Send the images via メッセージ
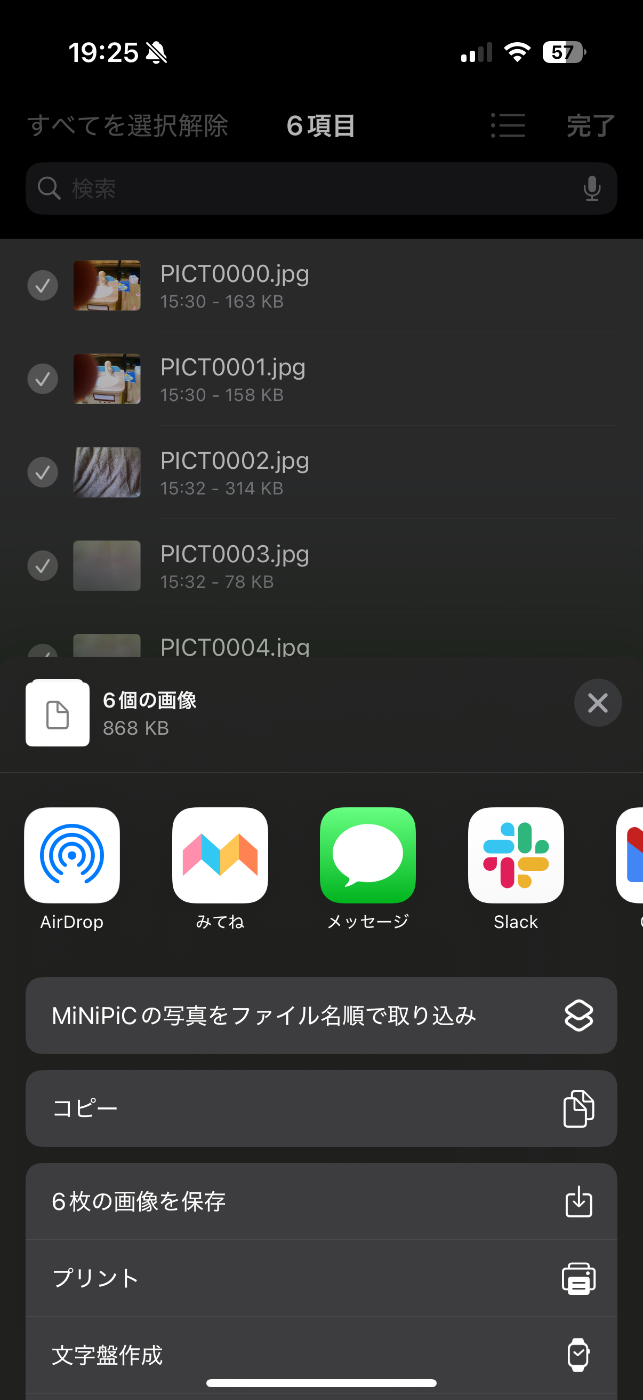This screenshot has height=1400, width=643. 367,855
